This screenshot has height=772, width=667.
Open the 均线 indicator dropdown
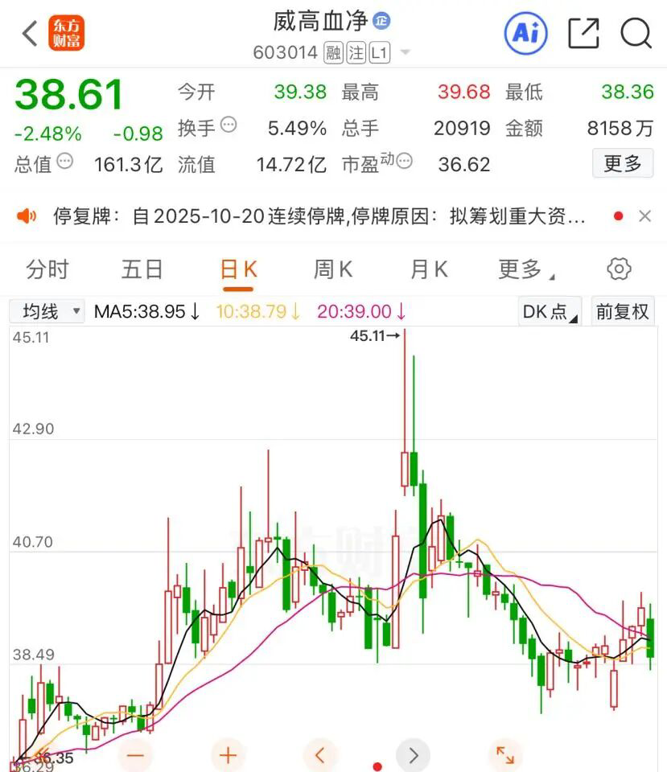tap(48, 312)
